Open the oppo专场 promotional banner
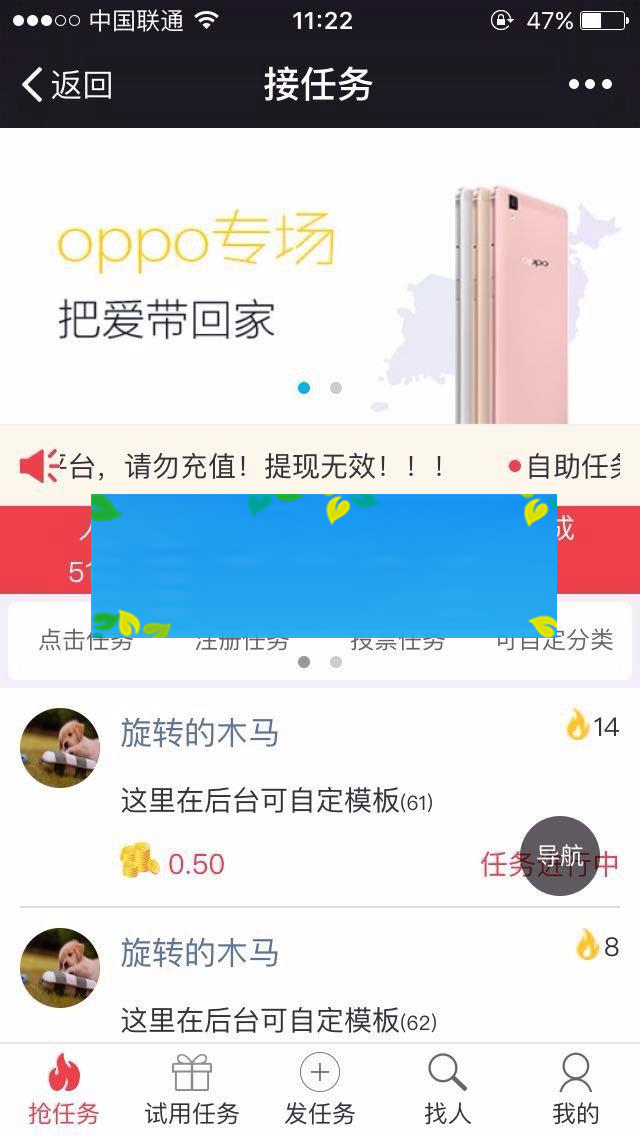Image resolution: width=640 pixels, height=1136 pixels. (x=320, y=280)
